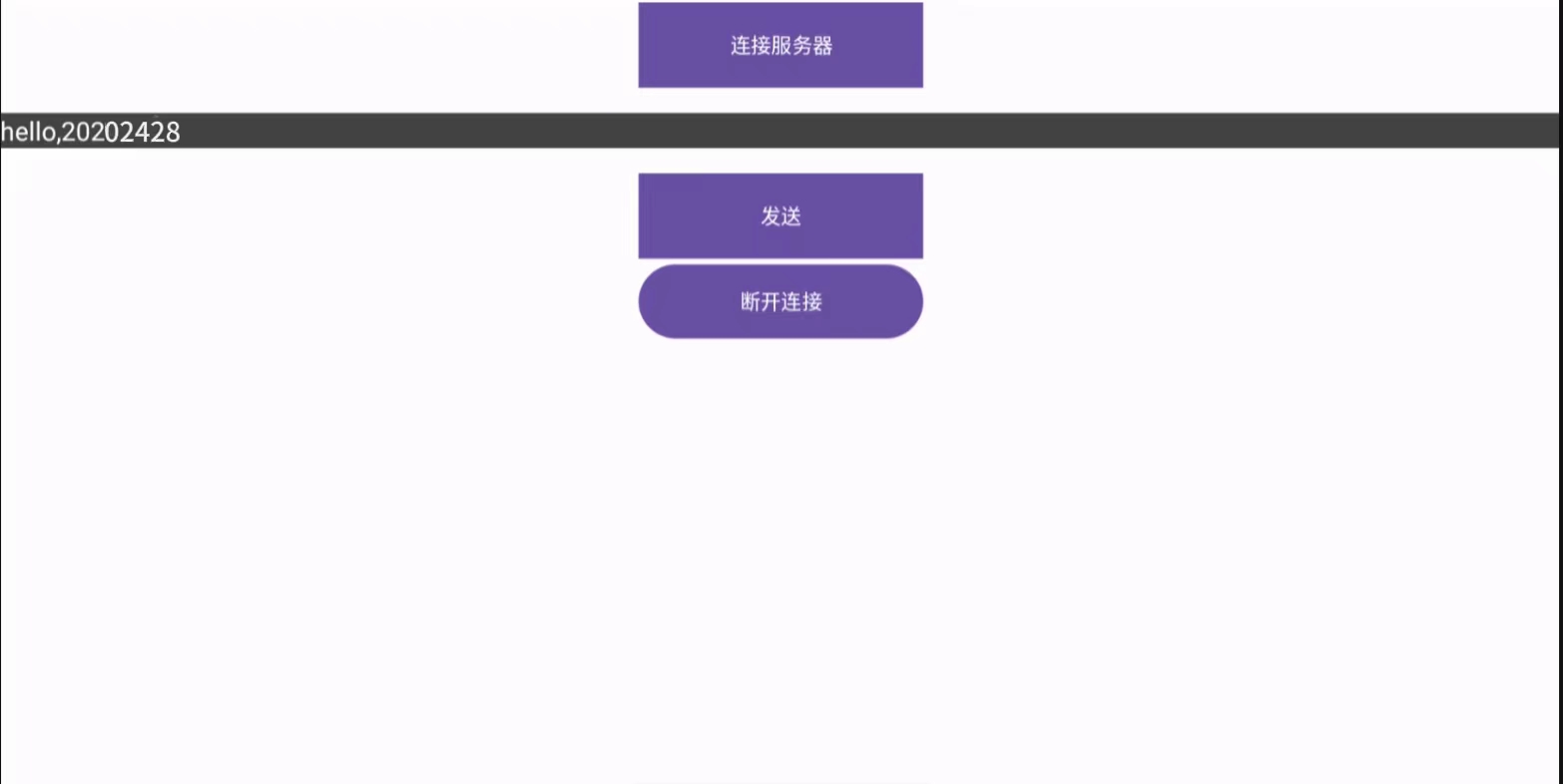Send the message with 发送

[x=781, y=215]
